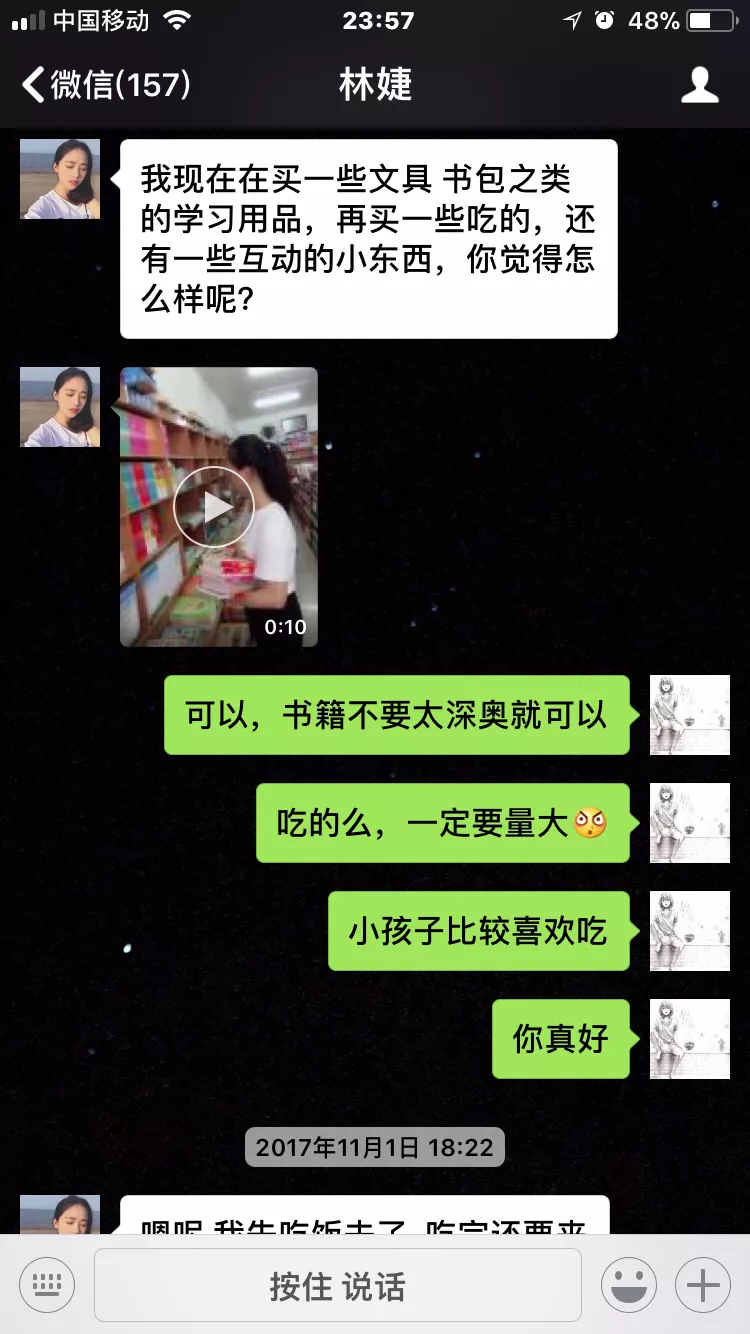
Task: Open 林婕's avatar beside the text message
Action: (x=60, y=179)
